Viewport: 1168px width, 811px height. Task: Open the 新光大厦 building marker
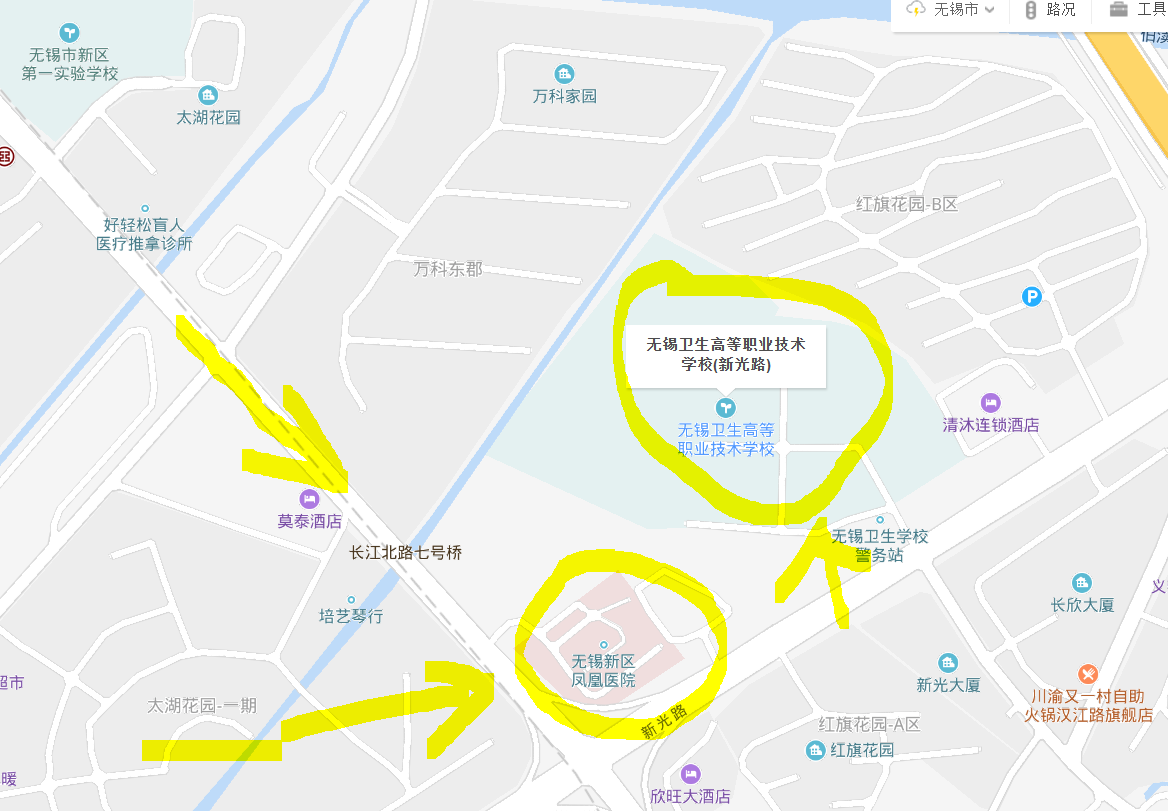(x=948, y=663)
